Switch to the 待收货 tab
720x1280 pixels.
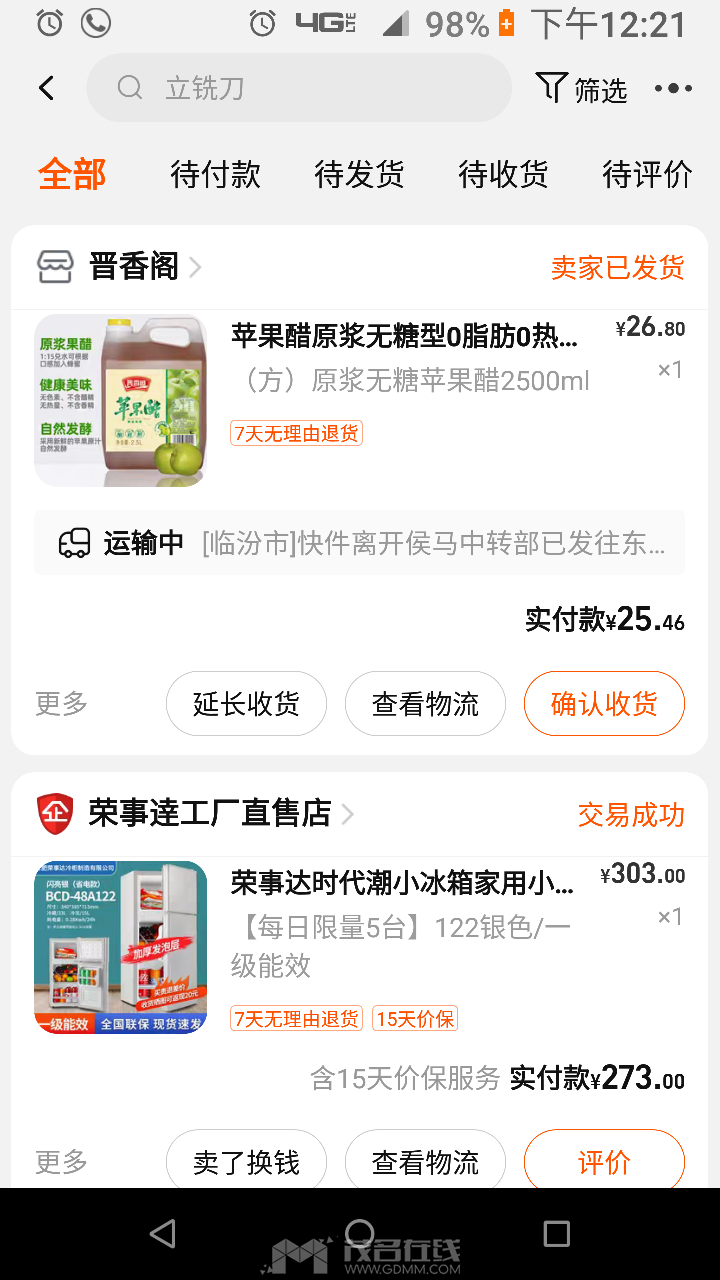pyautogui.click(x=504, y=174)
